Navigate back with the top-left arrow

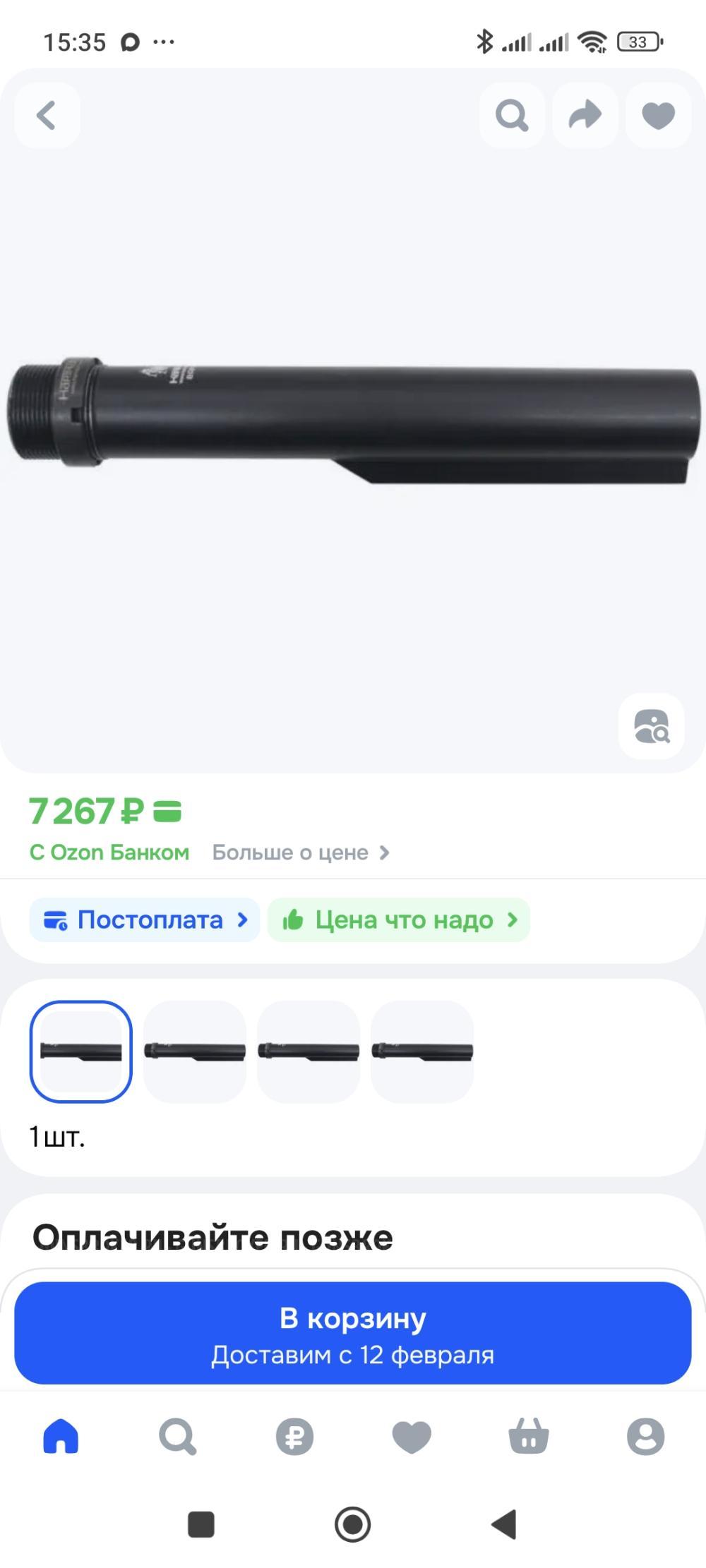47,116
